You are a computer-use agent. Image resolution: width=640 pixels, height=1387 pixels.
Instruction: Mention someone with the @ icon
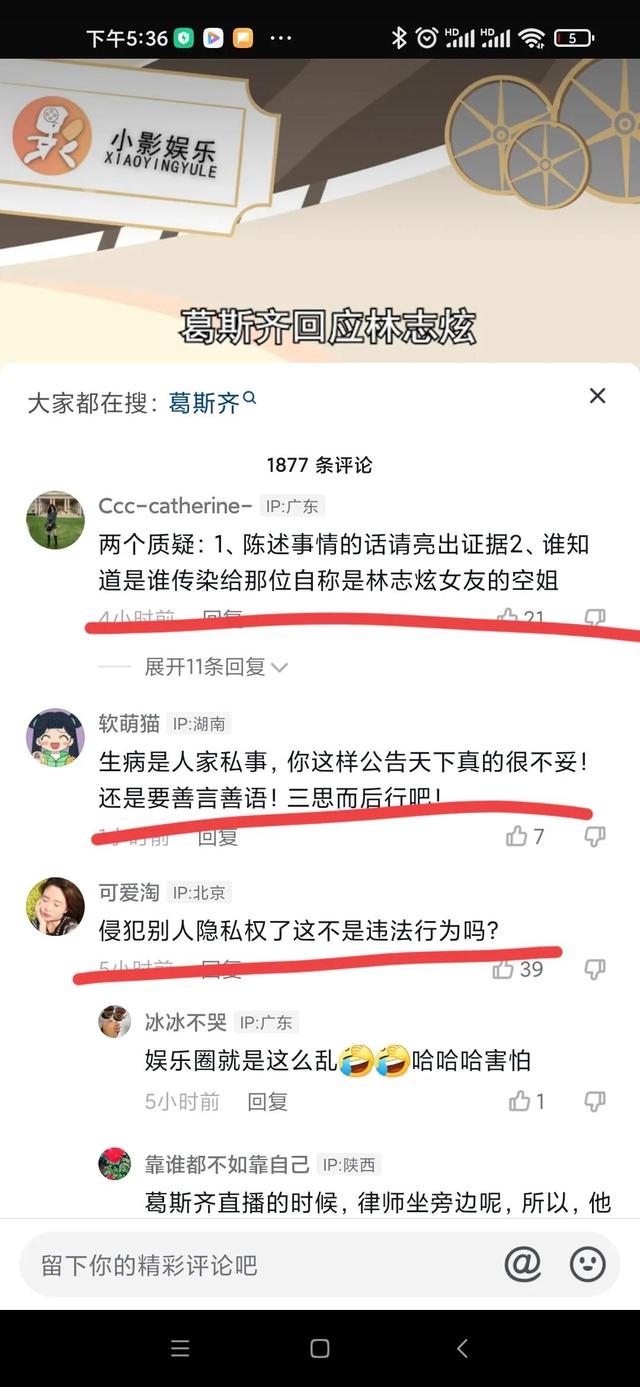(x=522, y=1264)
